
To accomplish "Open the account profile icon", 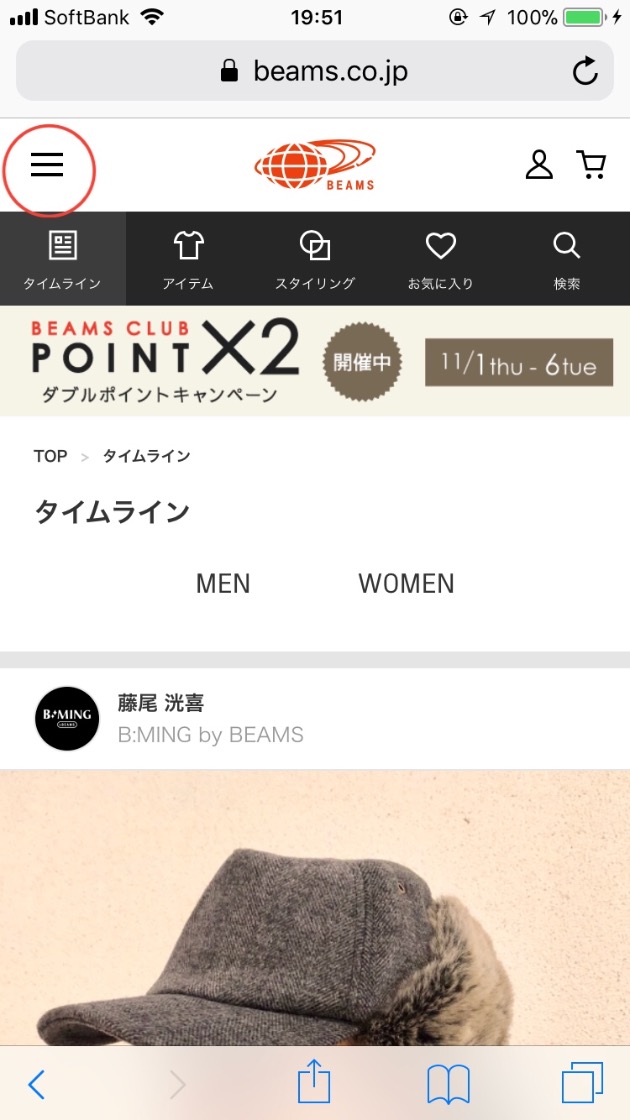I will pyautogui.click(x=539, y=165).
